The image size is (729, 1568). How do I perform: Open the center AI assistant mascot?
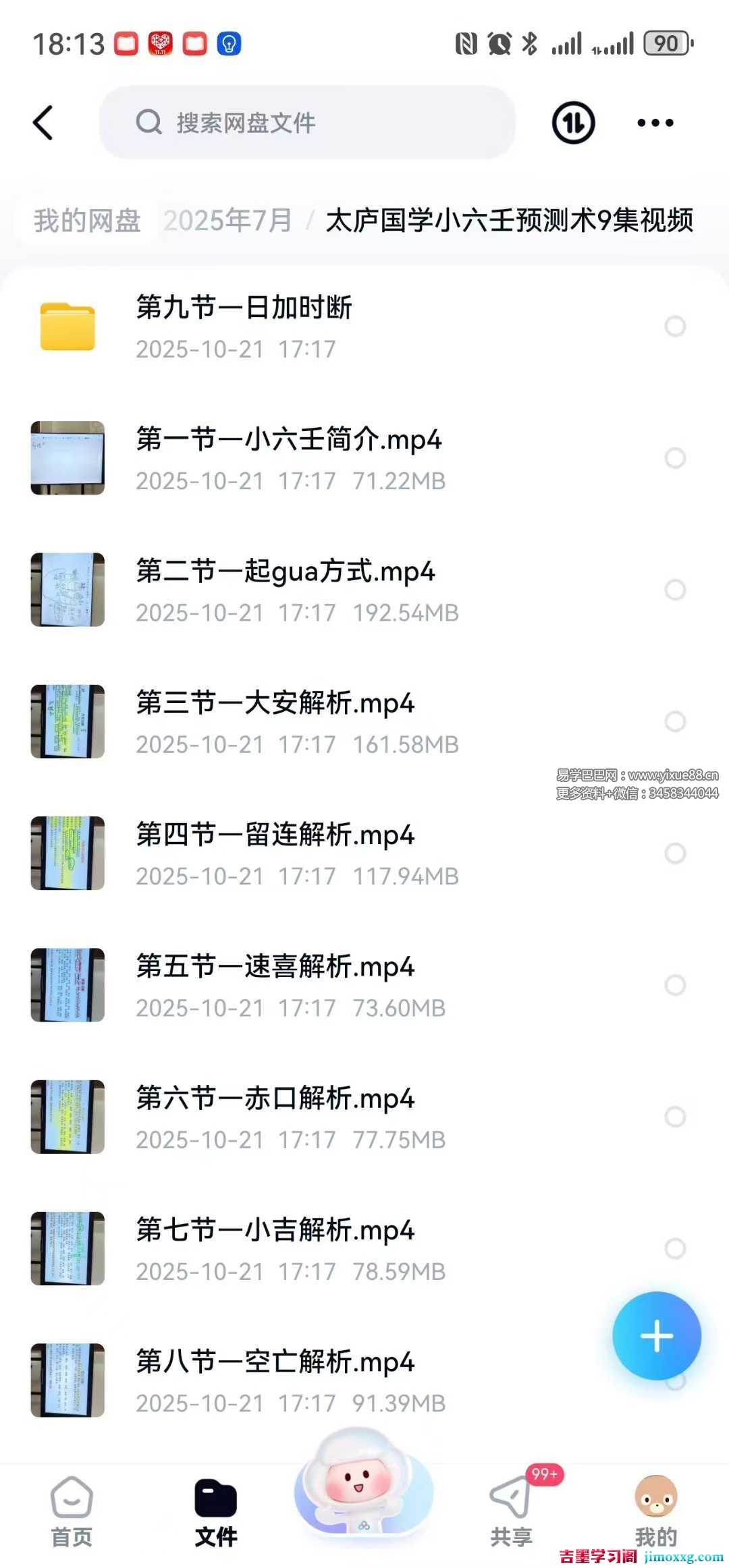(x=364, y=1484)
